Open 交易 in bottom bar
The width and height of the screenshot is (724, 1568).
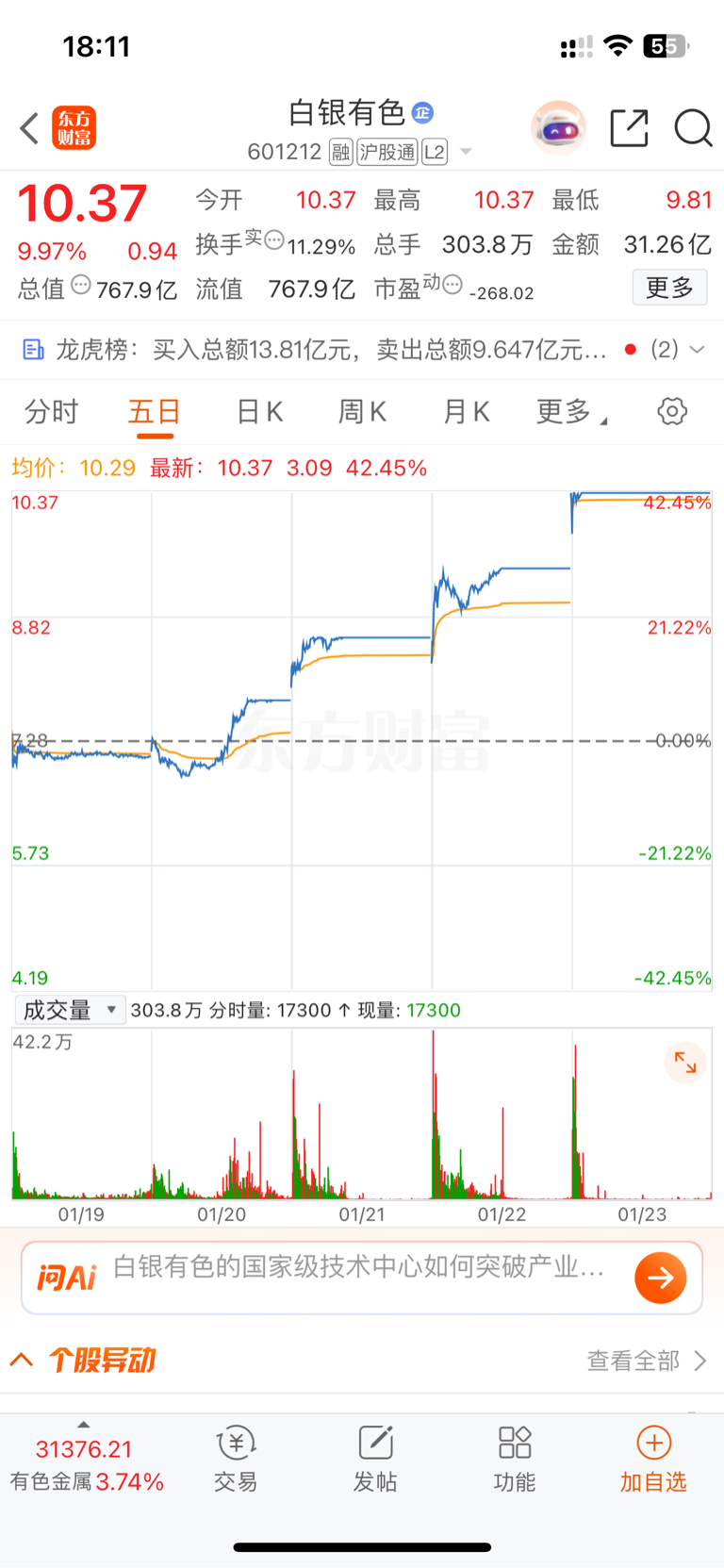pos(236,1459)
